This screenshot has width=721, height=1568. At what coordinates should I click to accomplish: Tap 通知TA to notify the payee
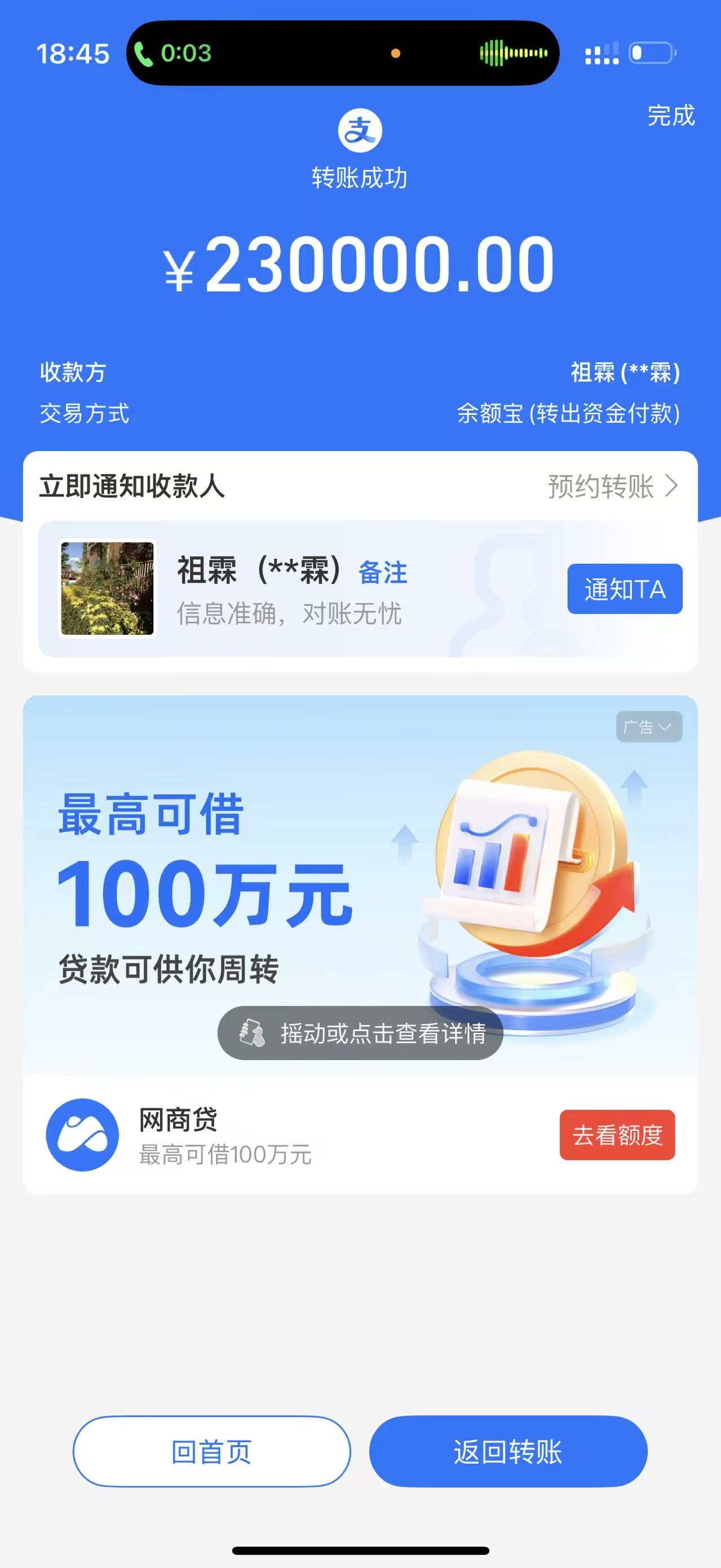pos(624,589)
